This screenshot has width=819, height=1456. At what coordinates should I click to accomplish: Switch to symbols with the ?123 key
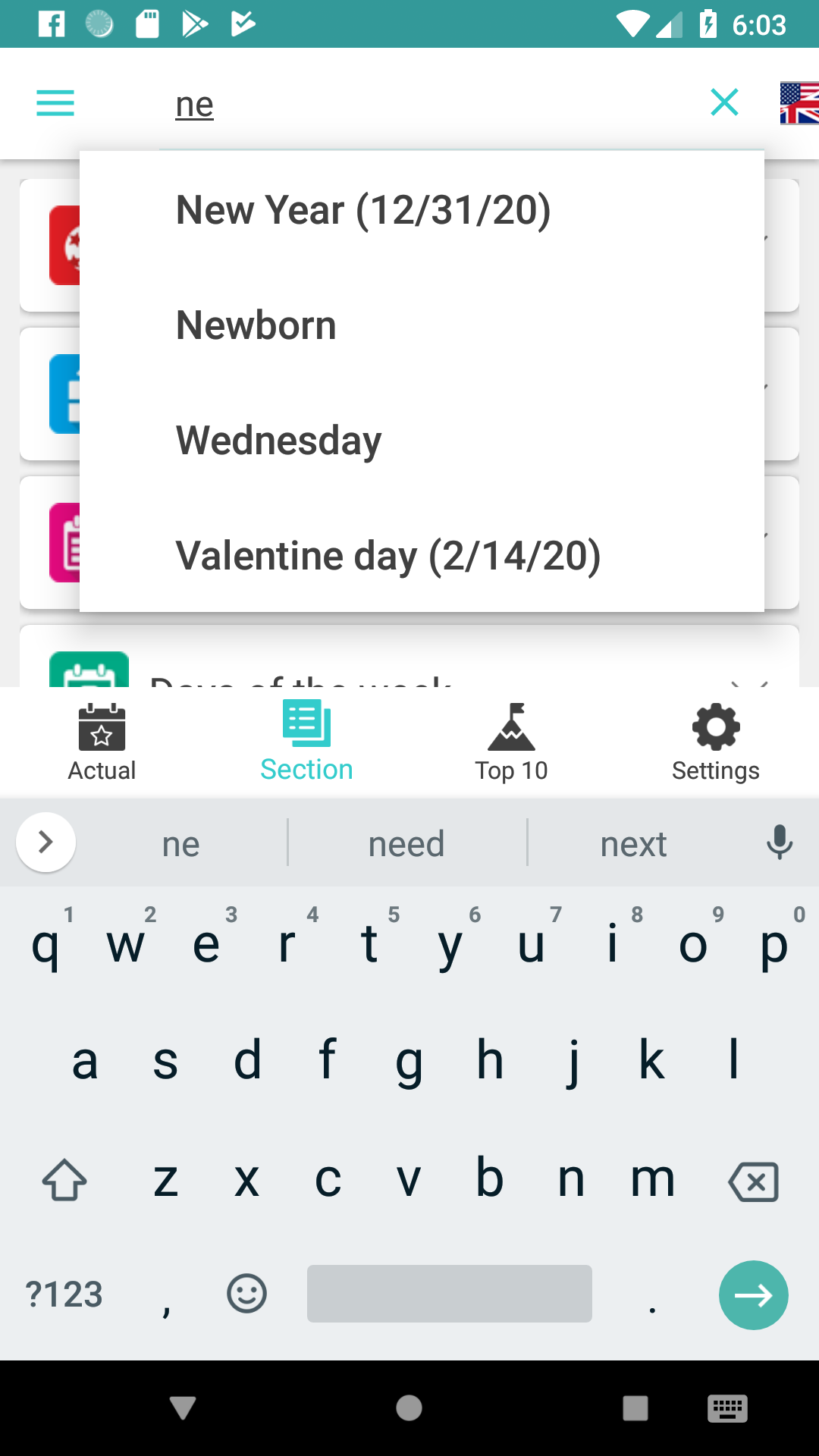[64, 1293]
